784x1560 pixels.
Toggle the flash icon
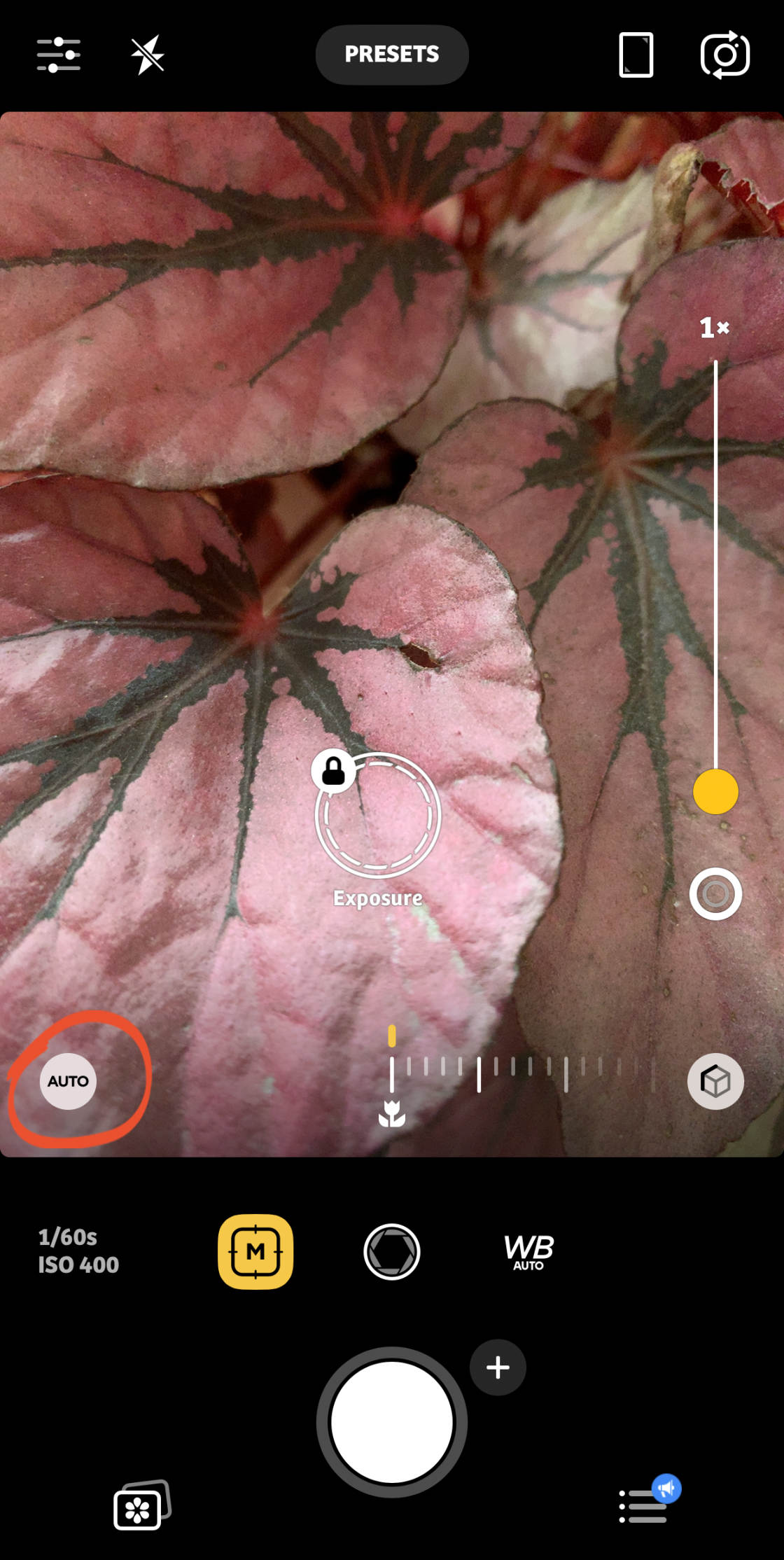tap(148, 55)
